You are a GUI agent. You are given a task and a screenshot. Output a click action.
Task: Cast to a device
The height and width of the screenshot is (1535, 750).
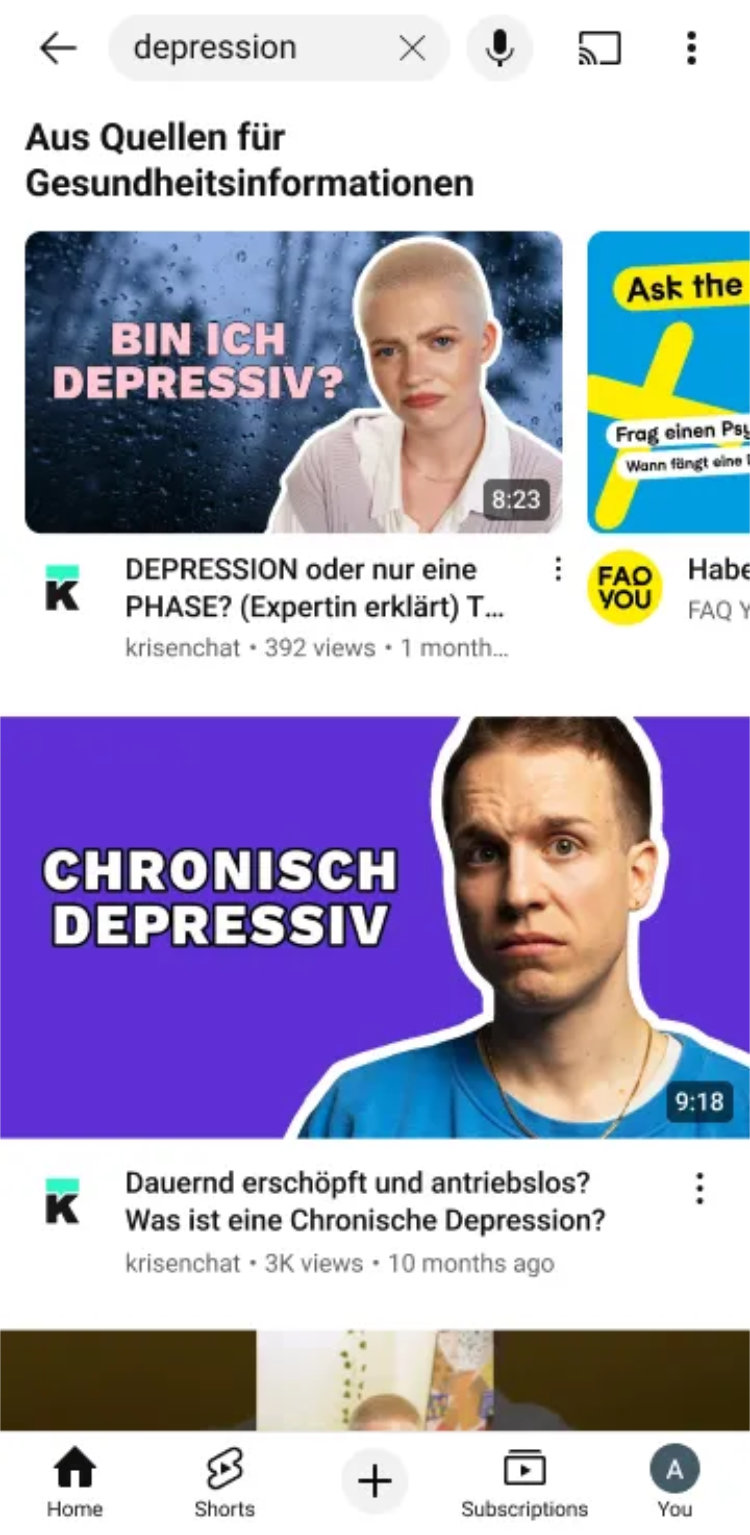pos(599,48)
